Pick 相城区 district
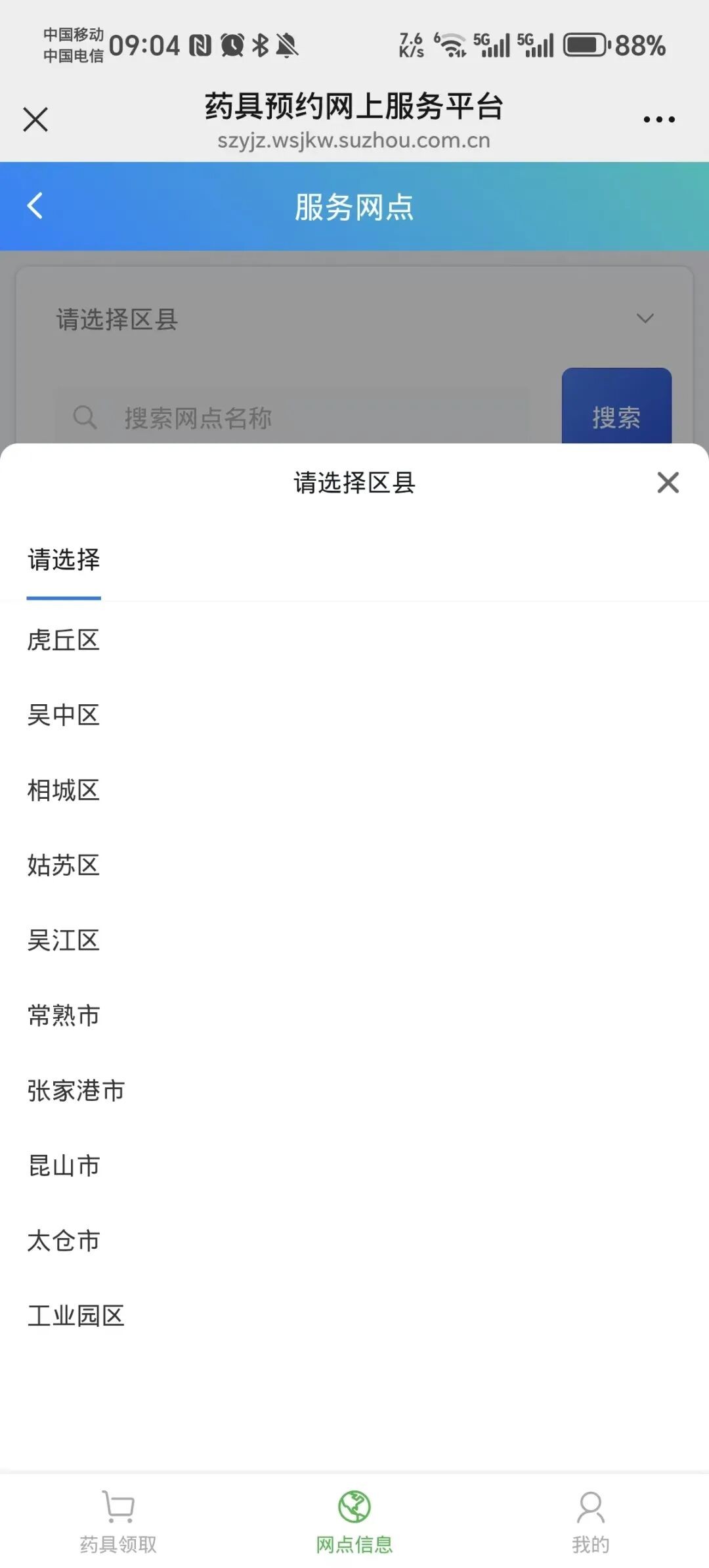 coord(64,790)
